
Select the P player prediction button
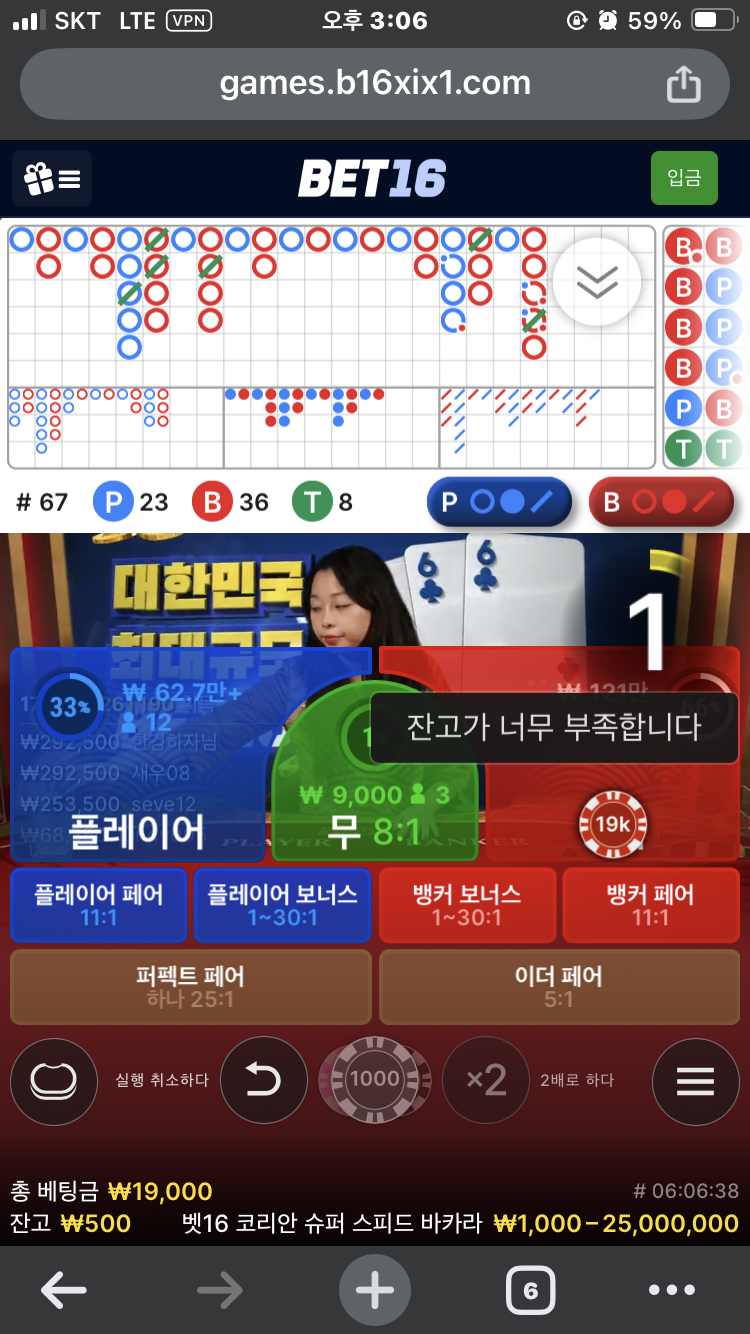[499, 502]
